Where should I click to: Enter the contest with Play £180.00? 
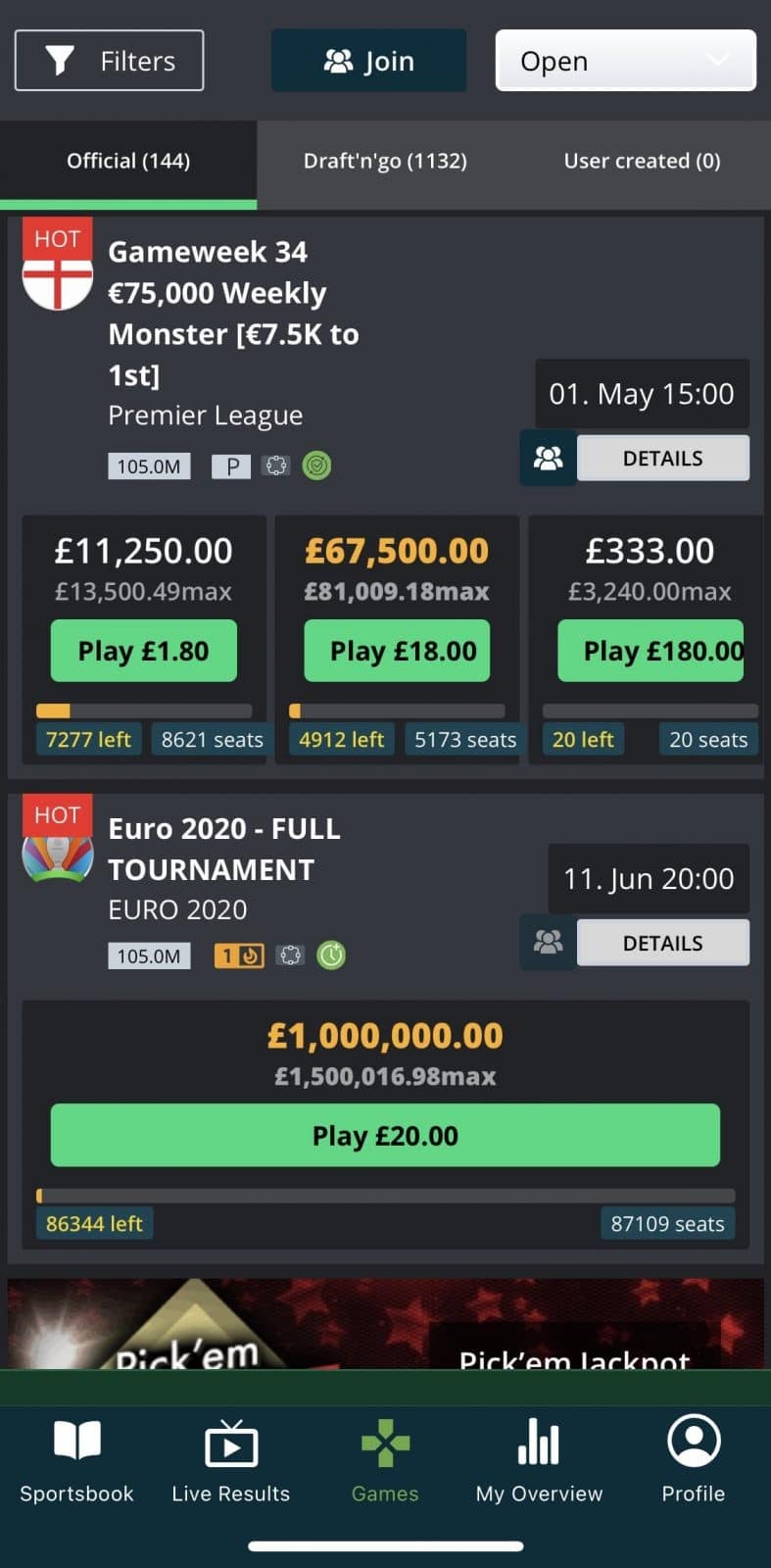[x=651, y=651]
